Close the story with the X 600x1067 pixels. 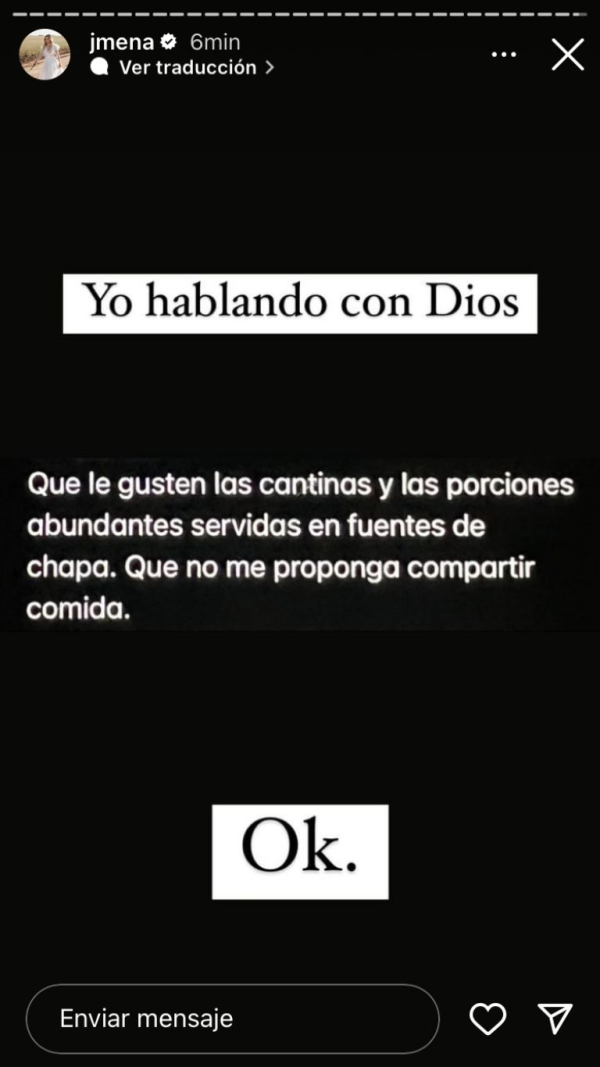point(567,55)
